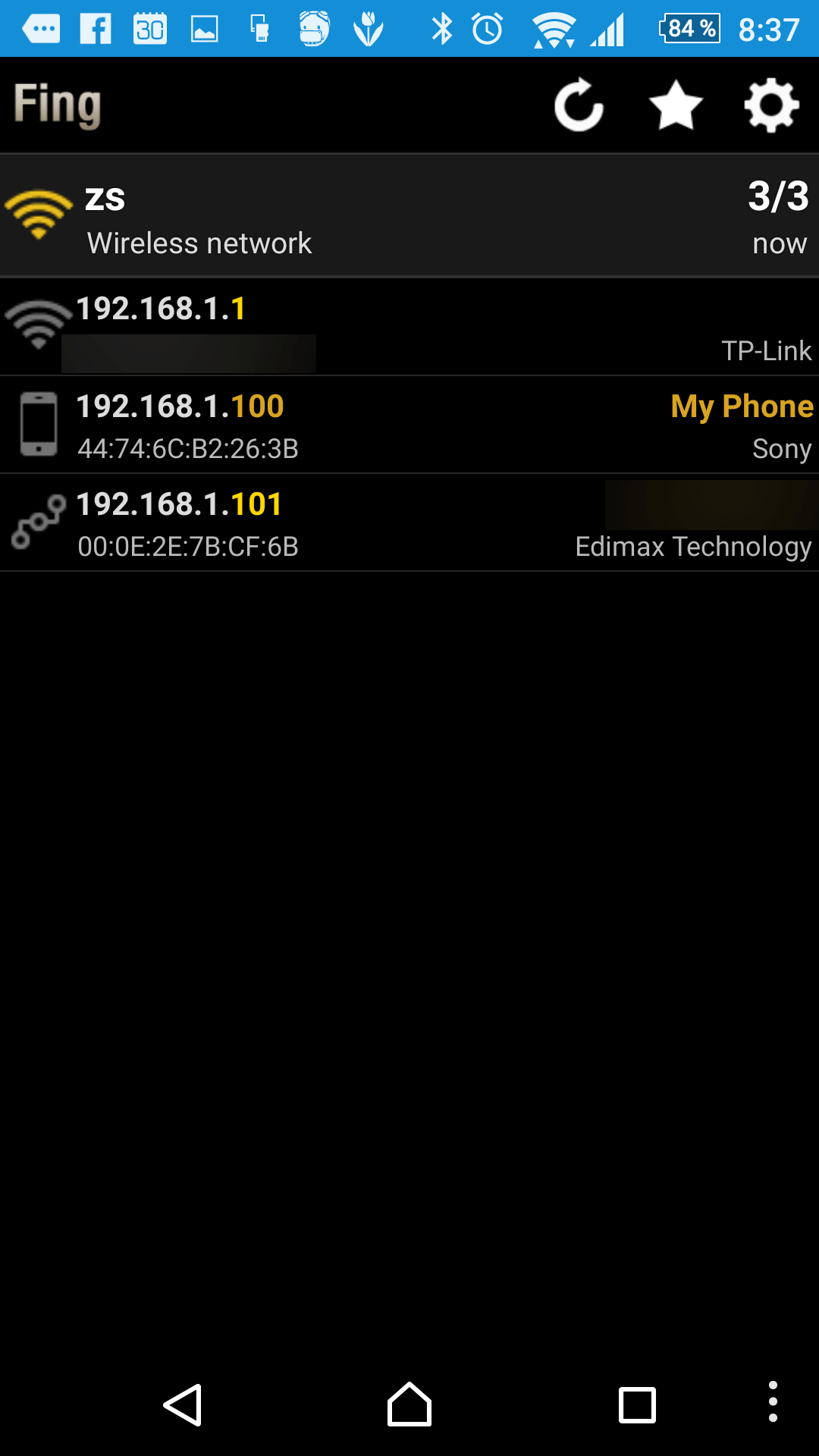The width and height of the screenshot is (819, 1456).
Task: Open the settings gear
Action: pyautogui.click(x=771, y=105)
